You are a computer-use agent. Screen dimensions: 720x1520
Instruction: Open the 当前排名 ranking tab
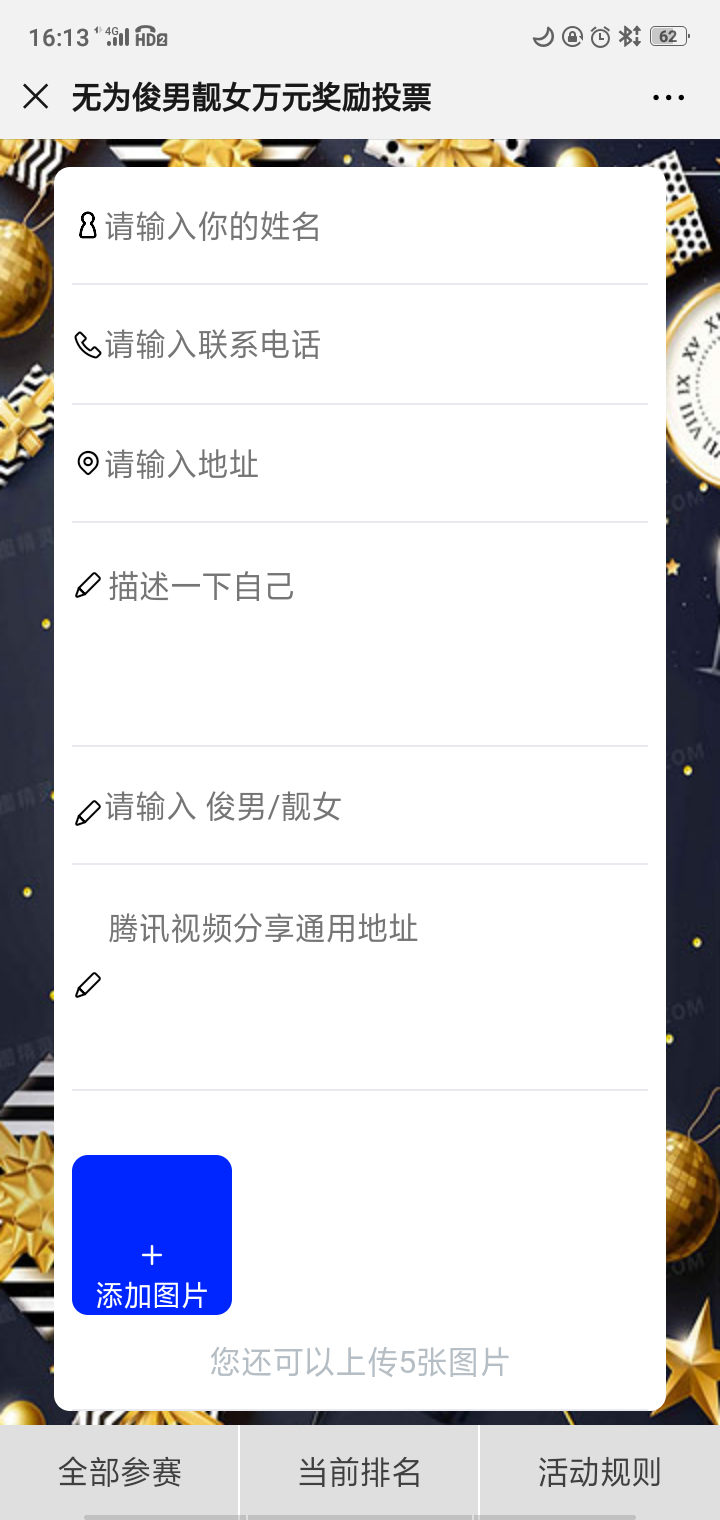coord(359,1472)
